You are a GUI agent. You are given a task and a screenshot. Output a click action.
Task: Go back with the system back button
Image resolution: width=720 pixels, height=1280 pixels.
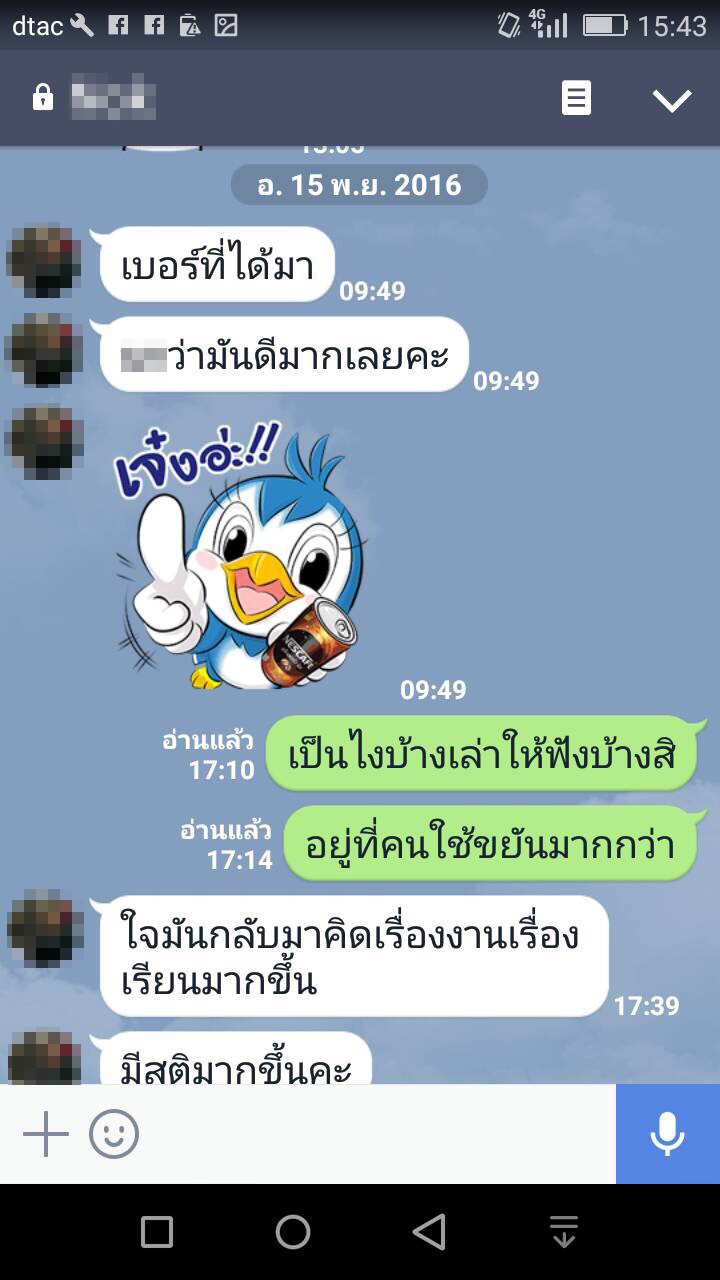[429, 1232]
